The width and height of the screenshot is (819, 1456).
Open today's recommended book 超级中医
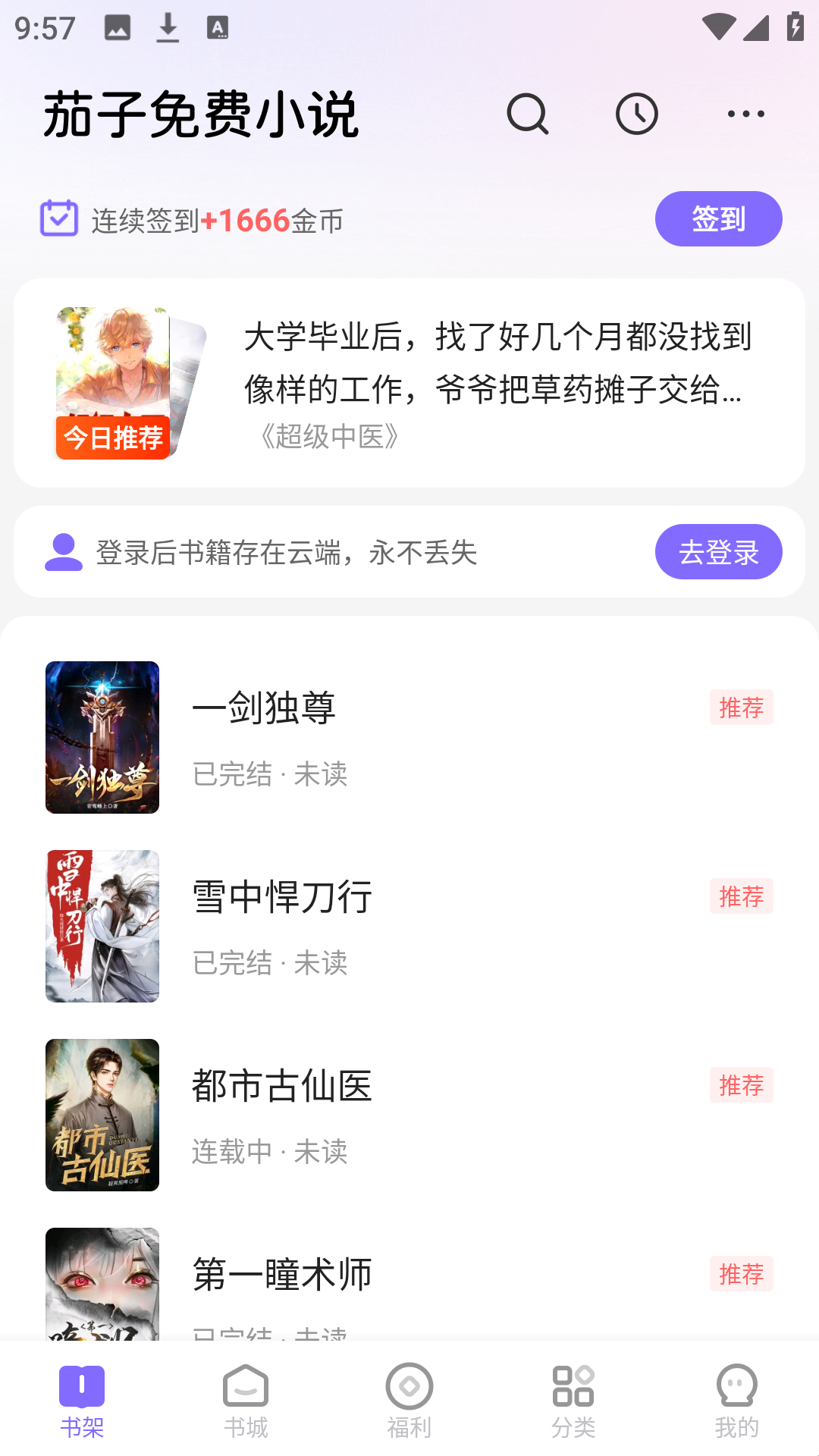409,383
